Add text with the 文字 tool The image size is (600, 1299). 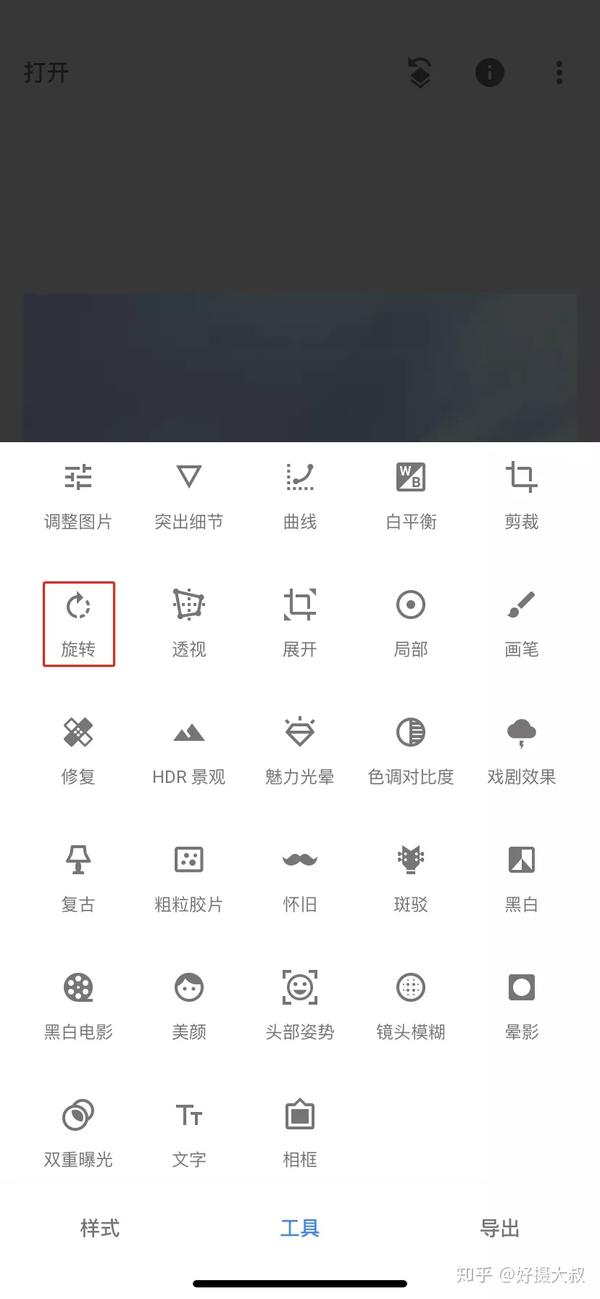[x=189, y=1132]
